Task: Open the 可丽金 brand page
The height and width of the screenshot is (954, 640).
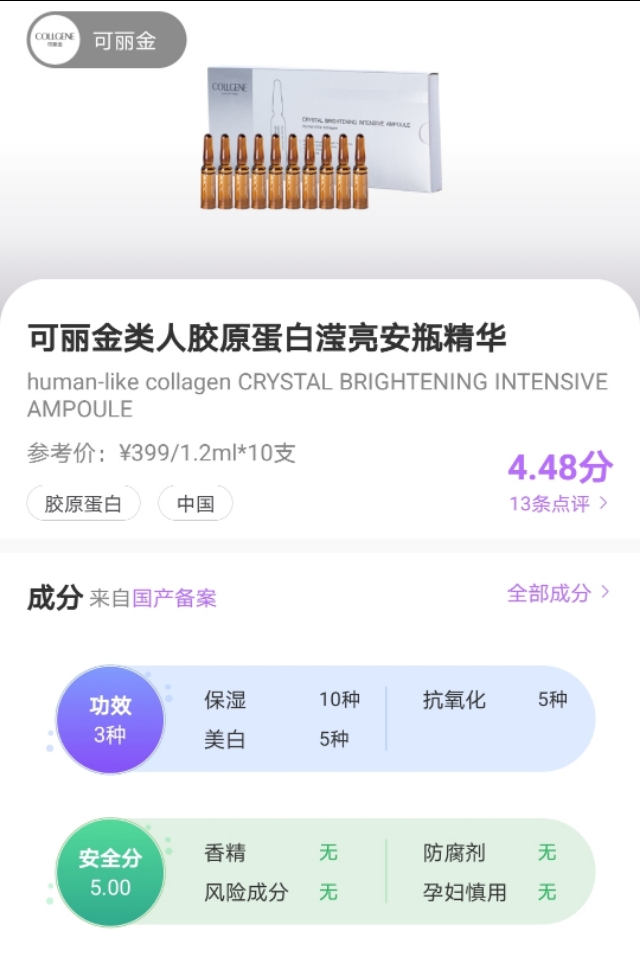Action: [x=106, y=40]
